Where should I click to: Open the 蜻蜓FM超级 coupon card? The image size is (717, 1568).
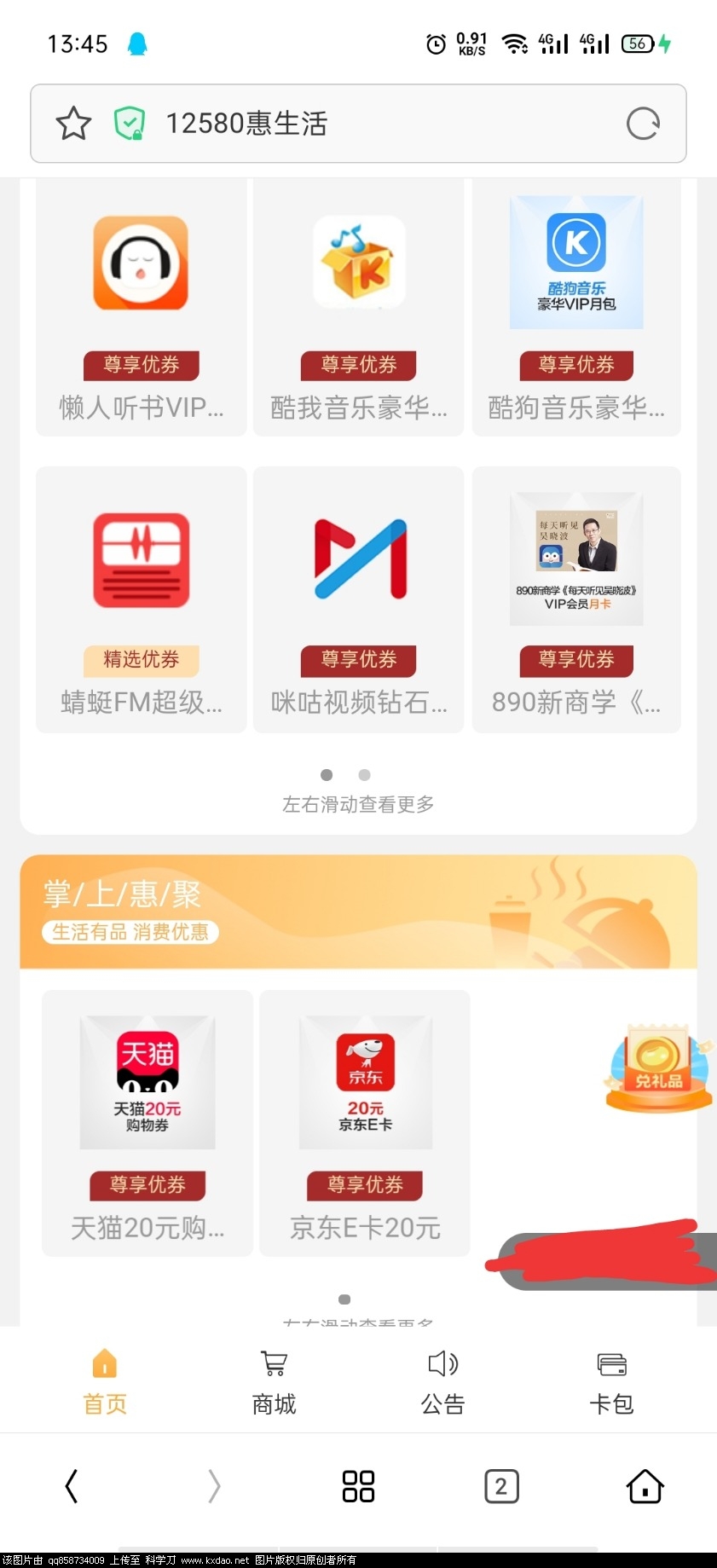click(141, 599)
